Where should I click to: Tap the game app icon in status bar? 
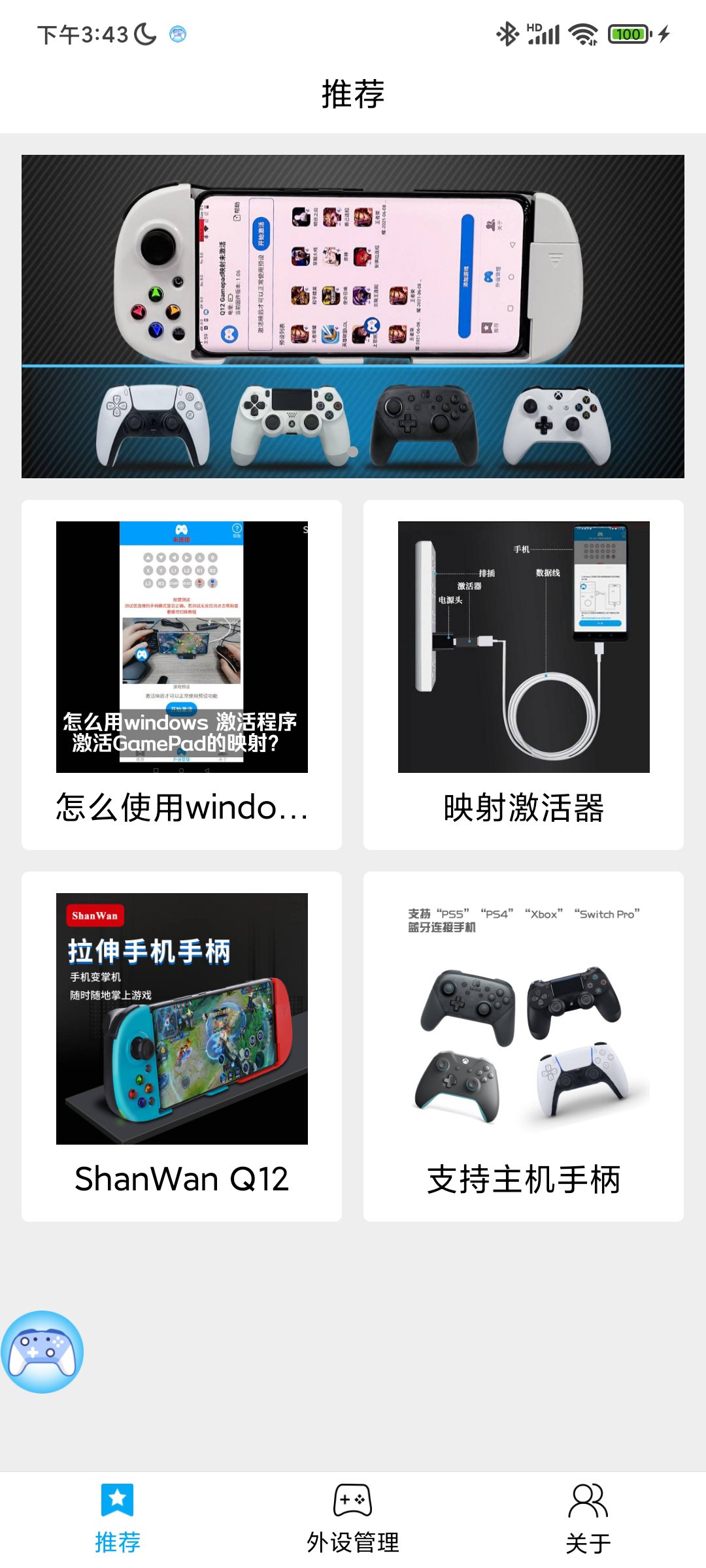pyautogui.click(x=176, y=36)
